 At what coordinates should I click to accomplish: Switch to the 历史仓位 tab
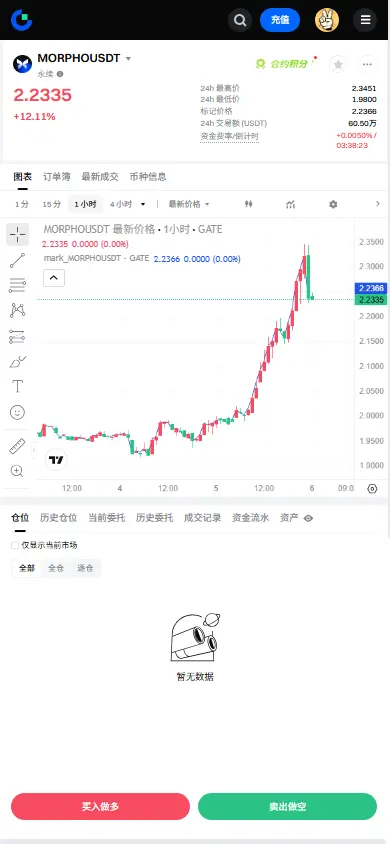point(58,518)
